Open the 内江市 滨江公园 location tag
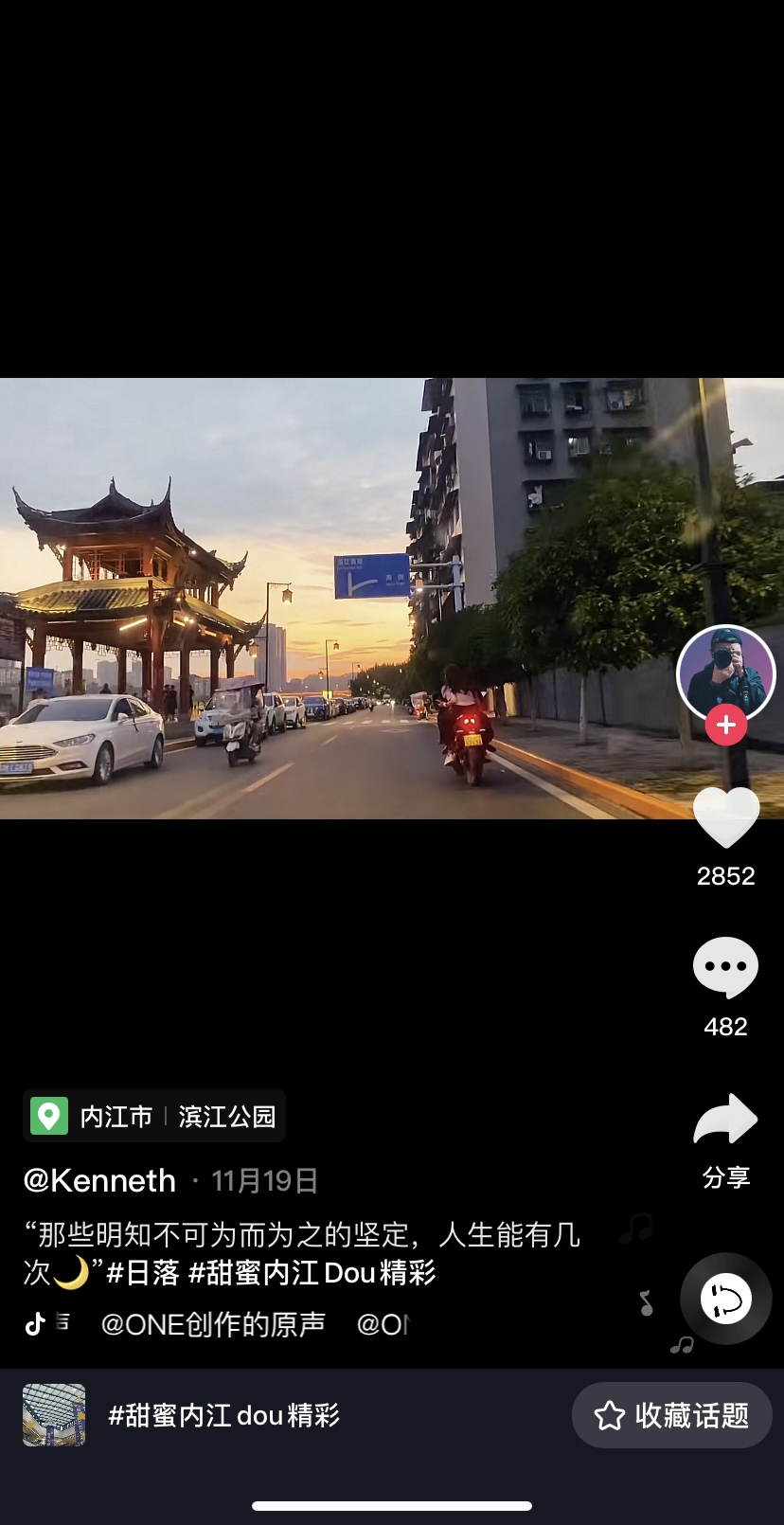The width and height of the screenshot is (784, 1525). pos(154,1117)
